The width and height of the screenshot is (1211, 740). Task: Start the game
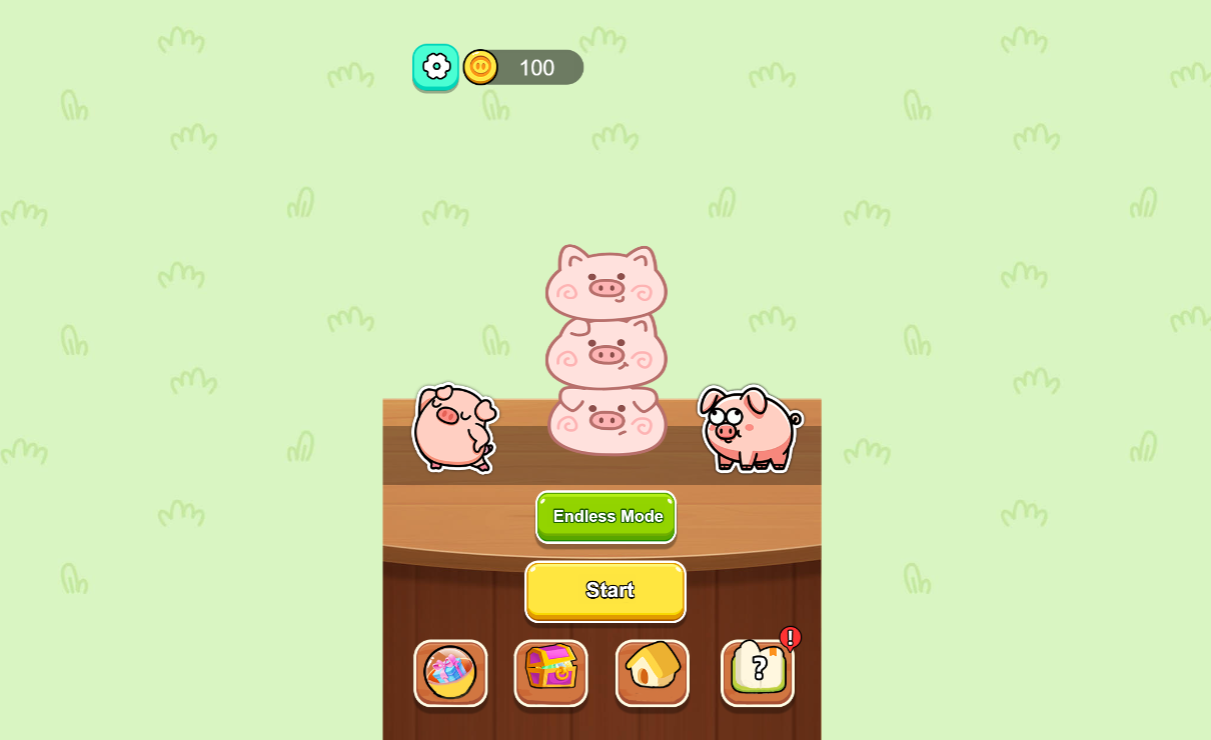tap(606, 590)
